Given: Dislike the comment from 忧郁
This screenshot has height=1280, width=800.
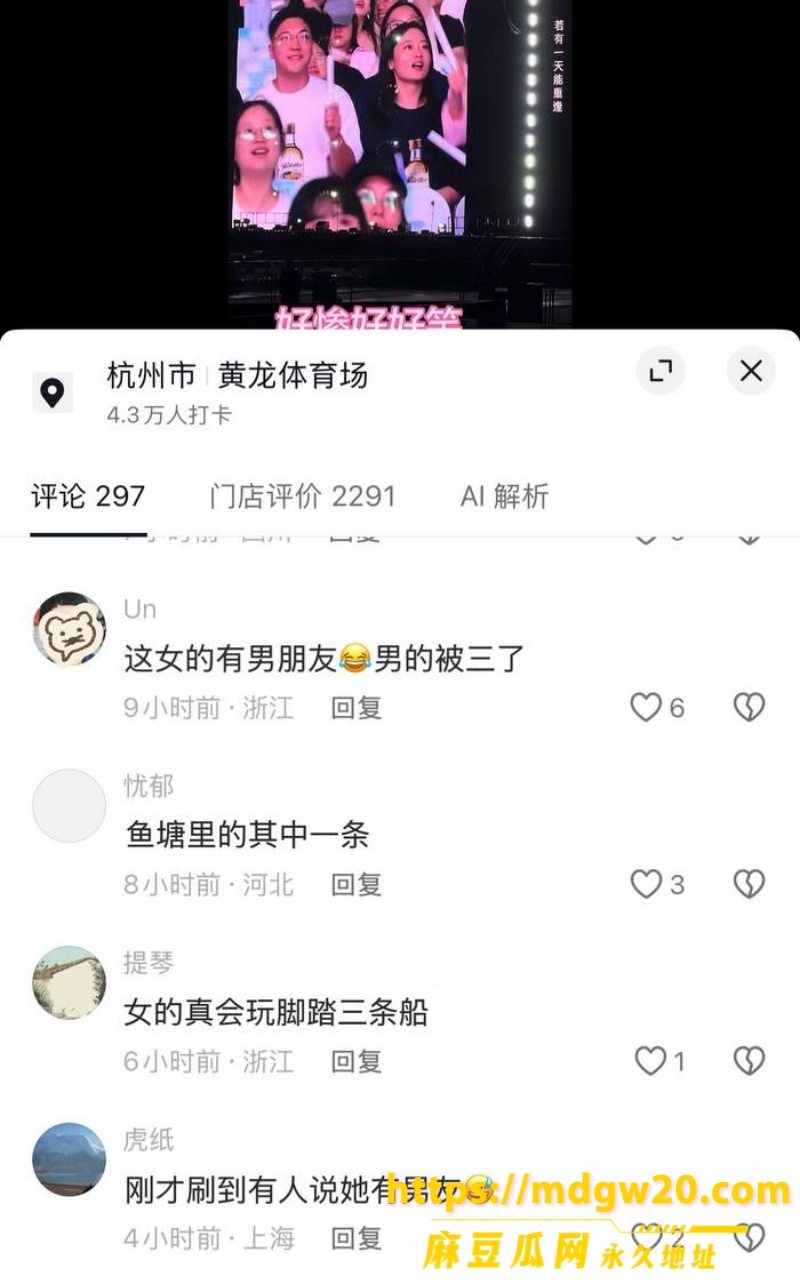Looking at the screenshot, I should [x=749, y=884].
